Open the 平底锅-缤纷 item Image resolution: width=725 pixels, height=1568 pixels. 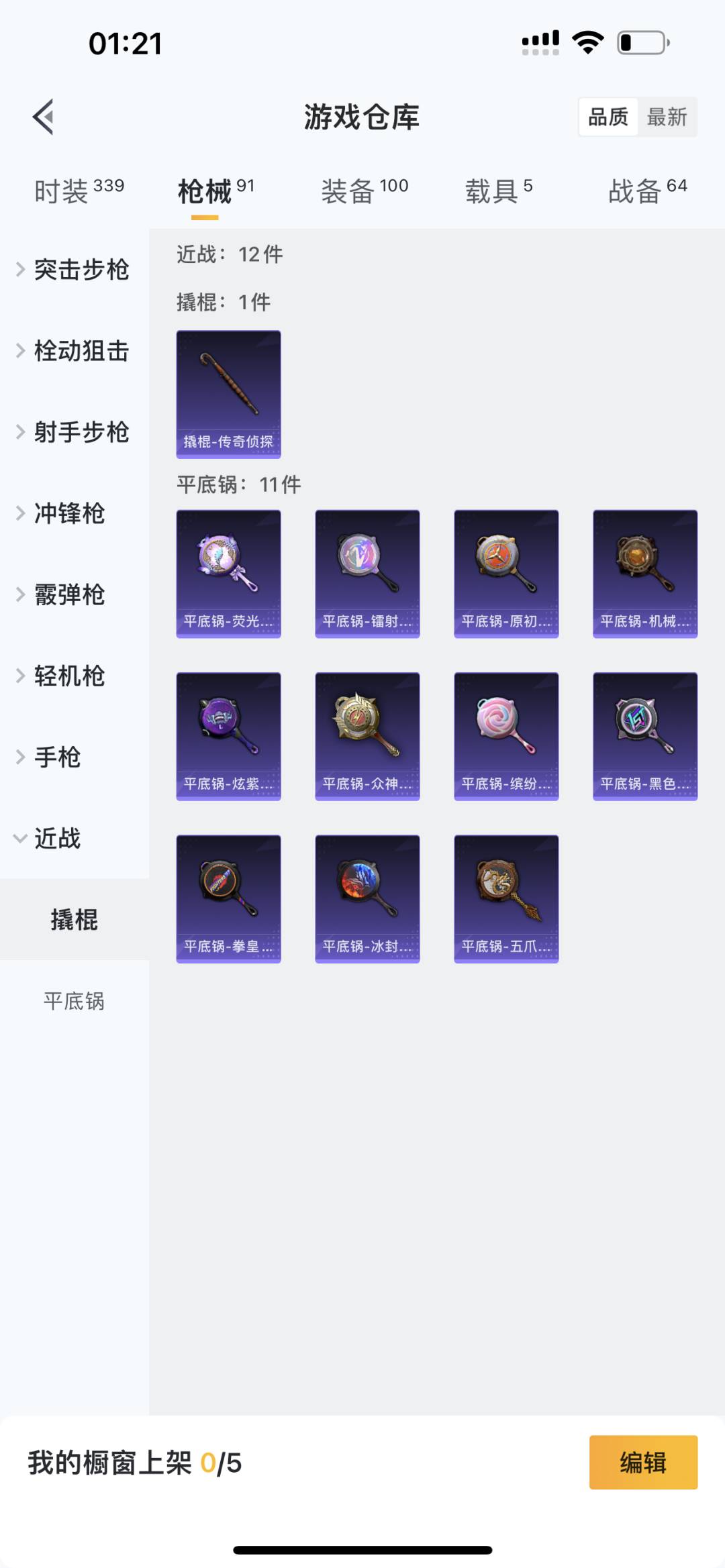[x=506, y=736]
